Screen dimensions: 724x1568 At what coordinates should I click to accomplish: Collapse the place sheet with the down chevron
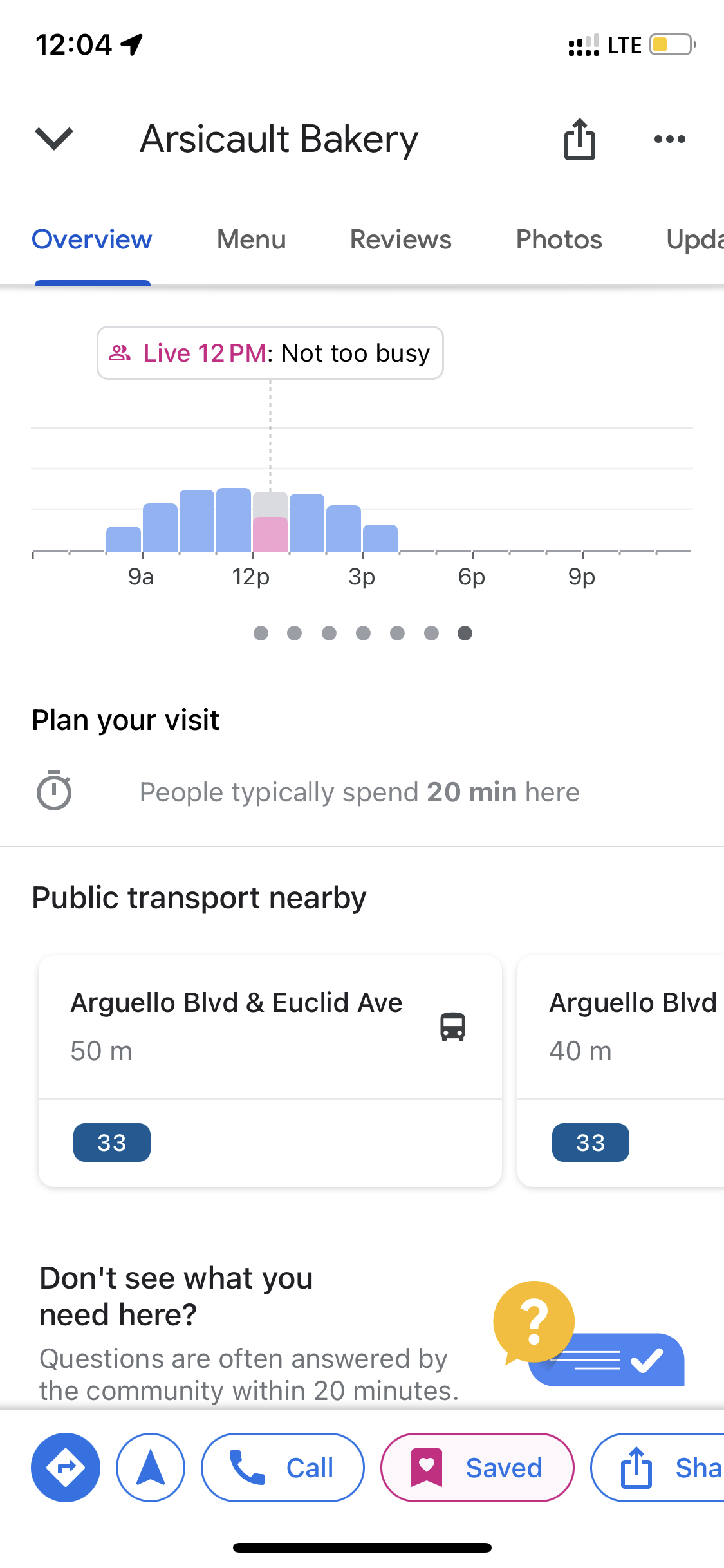coord(54,138)
